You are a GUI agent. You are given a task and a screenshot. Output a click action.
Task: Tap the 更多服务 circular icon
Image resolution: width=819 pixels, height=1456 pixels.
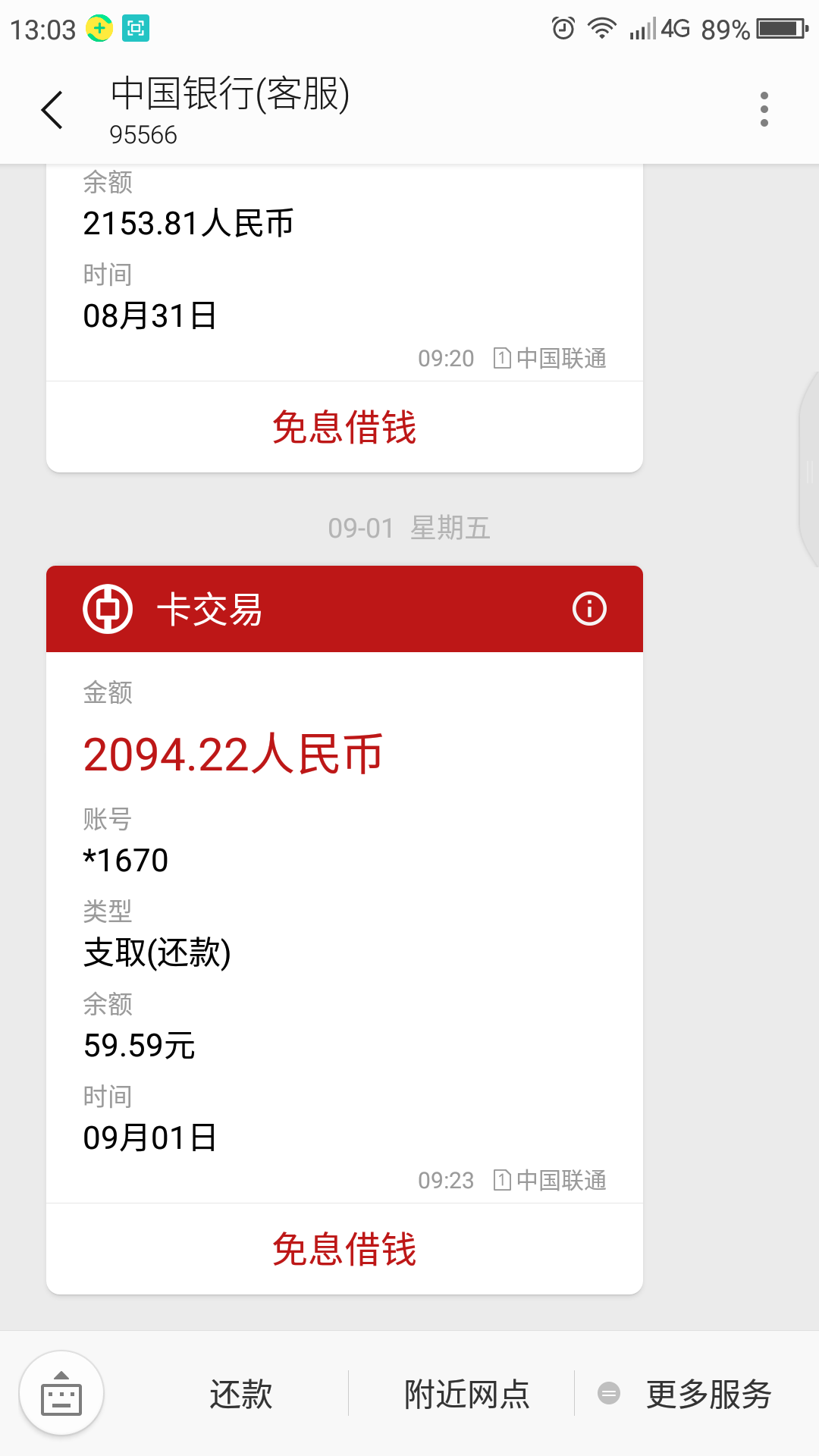(x=609, y=1394)
